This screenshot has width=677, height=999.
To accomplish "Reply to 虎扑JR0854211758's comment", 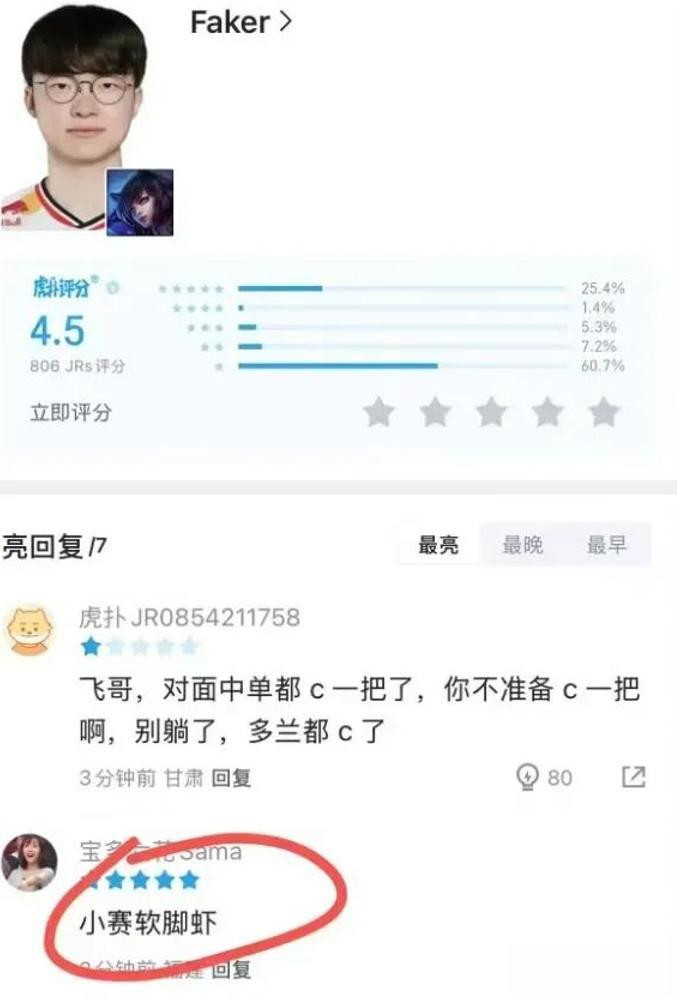I will tap(231, 778).
